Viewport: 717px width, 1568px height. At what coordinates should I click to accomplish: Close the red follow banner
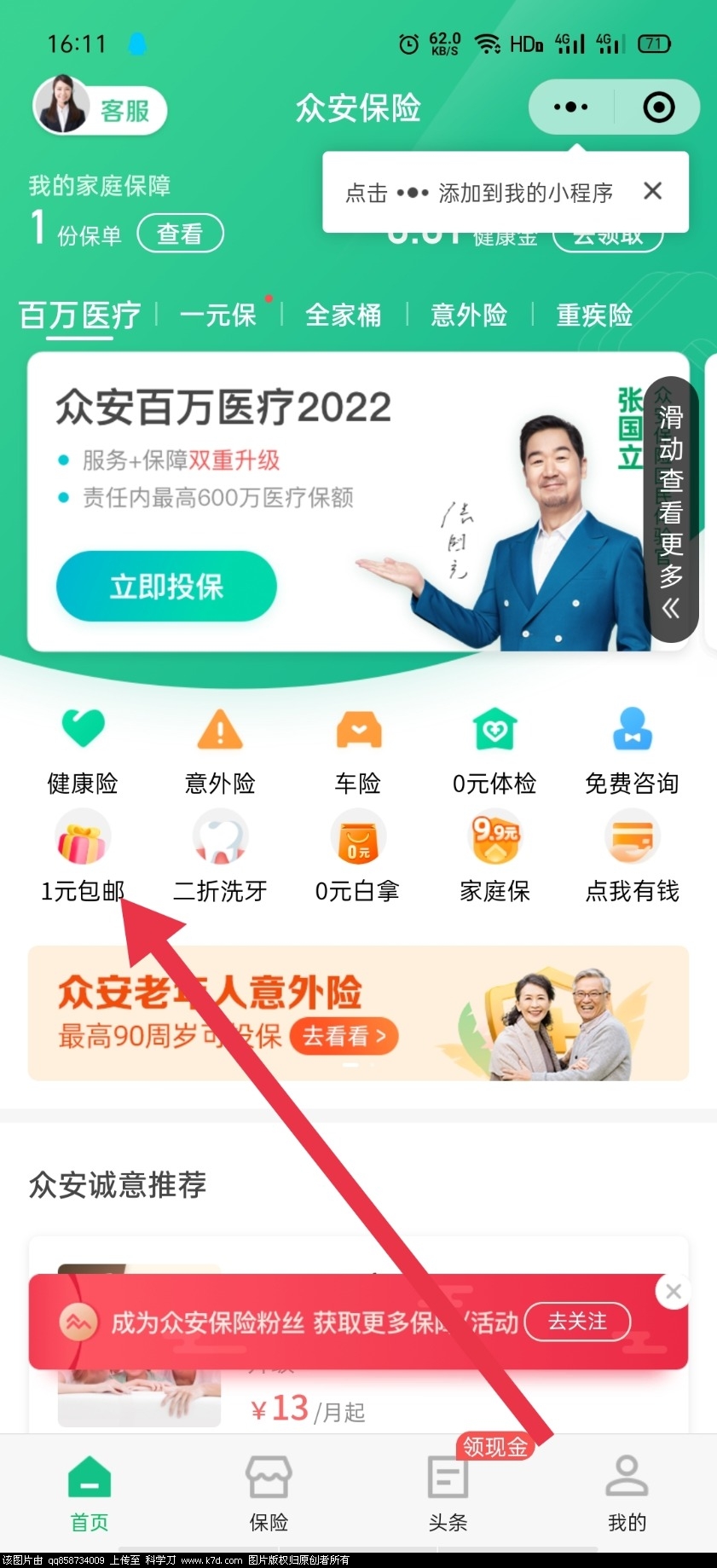[673, 1292]
